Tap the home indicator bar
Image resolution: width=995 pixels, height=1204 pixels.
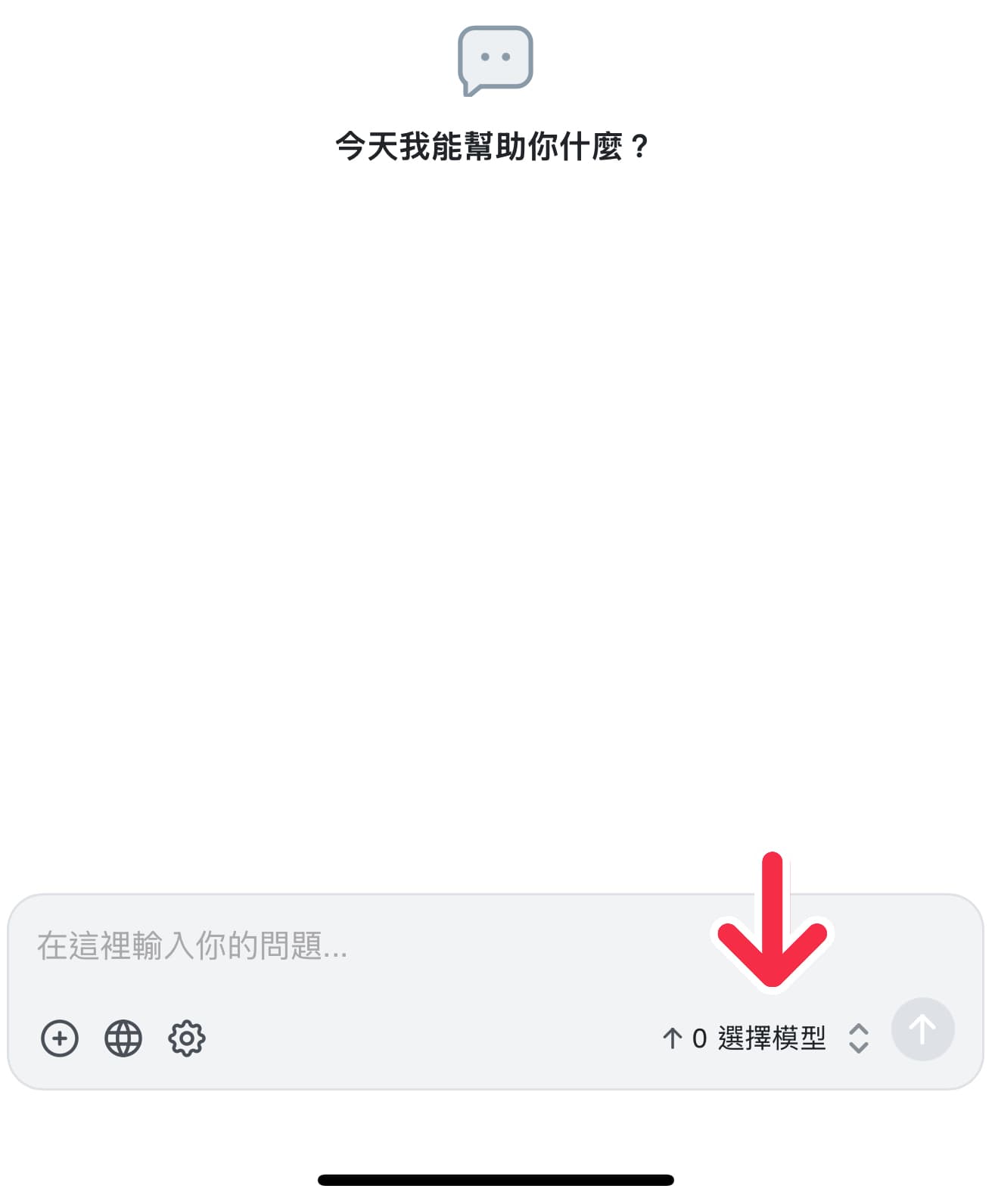tap(497, 1177)
